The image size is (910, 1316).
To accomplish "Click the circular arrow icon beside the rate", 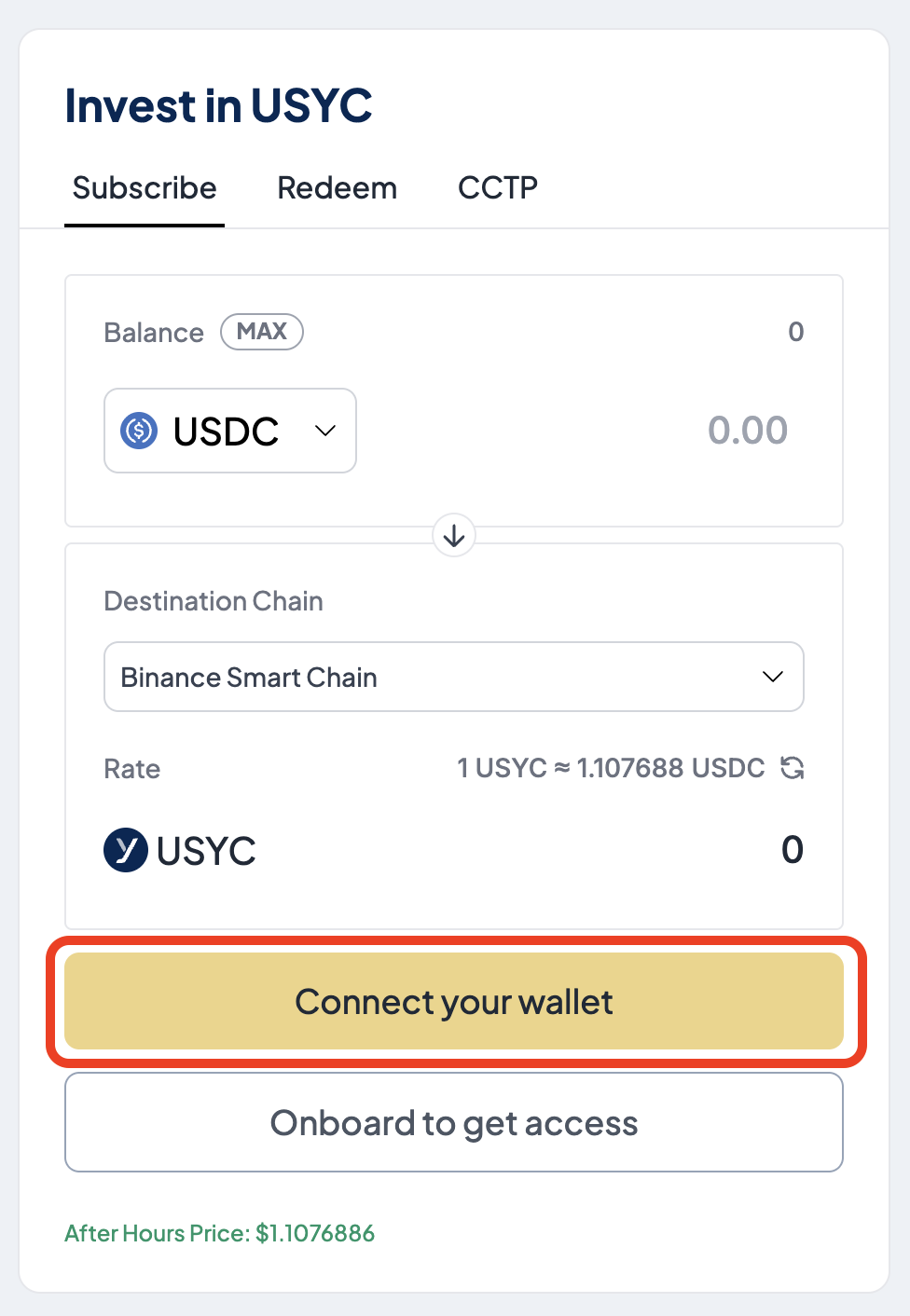I will coord(793,768).
